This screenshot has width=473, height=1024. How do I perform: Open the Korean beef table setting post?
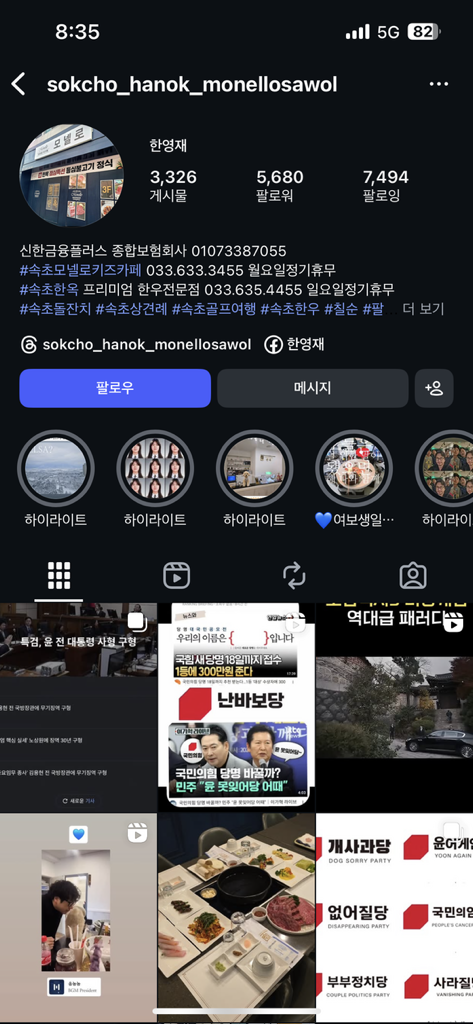236,918
